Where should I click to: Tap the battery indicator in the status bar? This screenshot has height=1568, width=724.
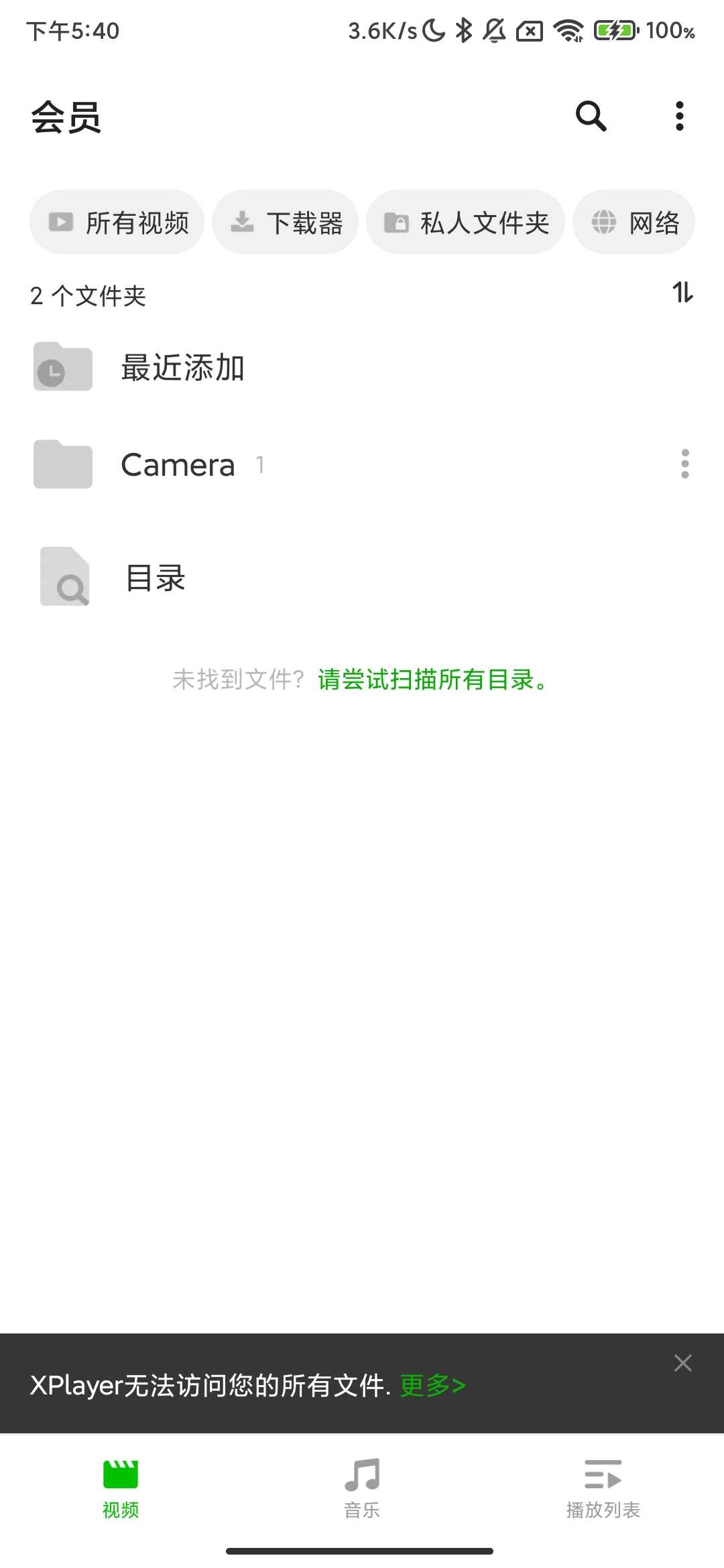pyautogui.click(x=615, y=30)
